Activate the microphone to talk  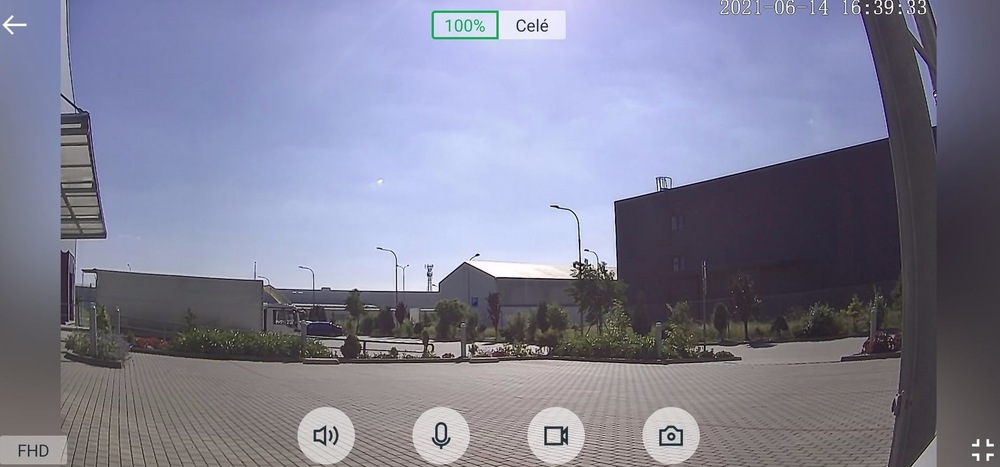coord(441,436)
